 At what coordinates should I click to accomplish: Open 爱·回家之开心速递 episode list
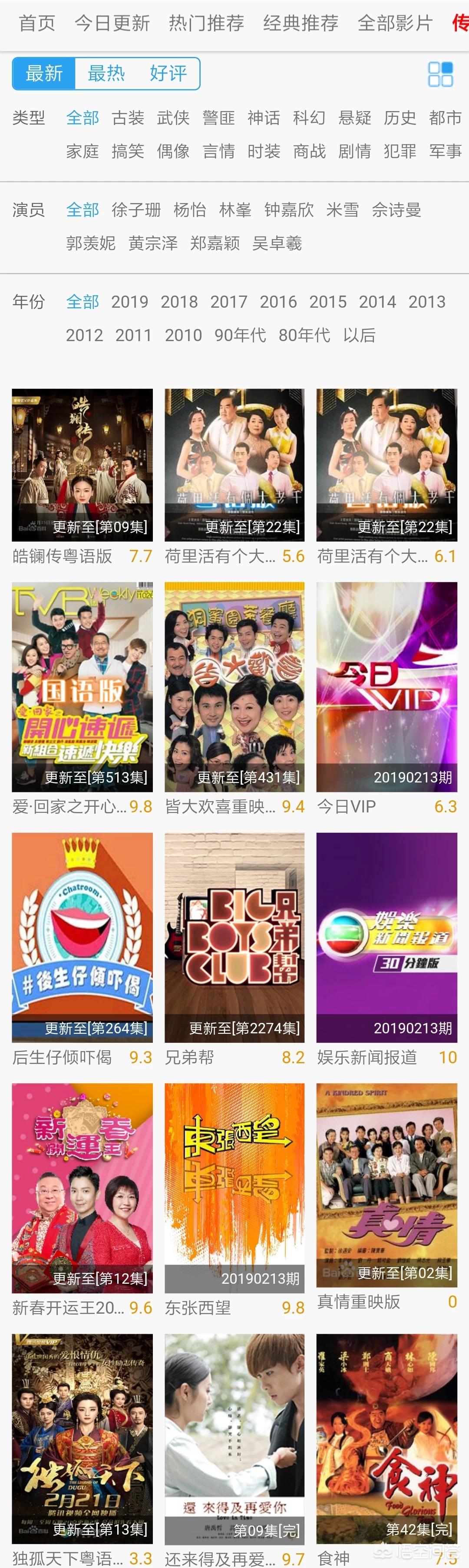(x=82, y=687)
